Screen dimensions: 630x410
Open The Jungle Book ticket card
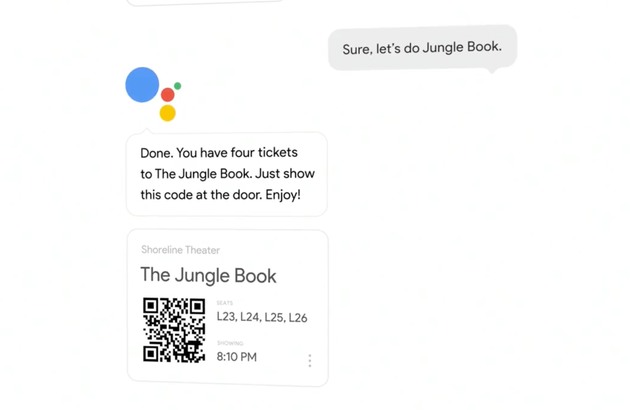pyautogui.click(x=208, y=276)
